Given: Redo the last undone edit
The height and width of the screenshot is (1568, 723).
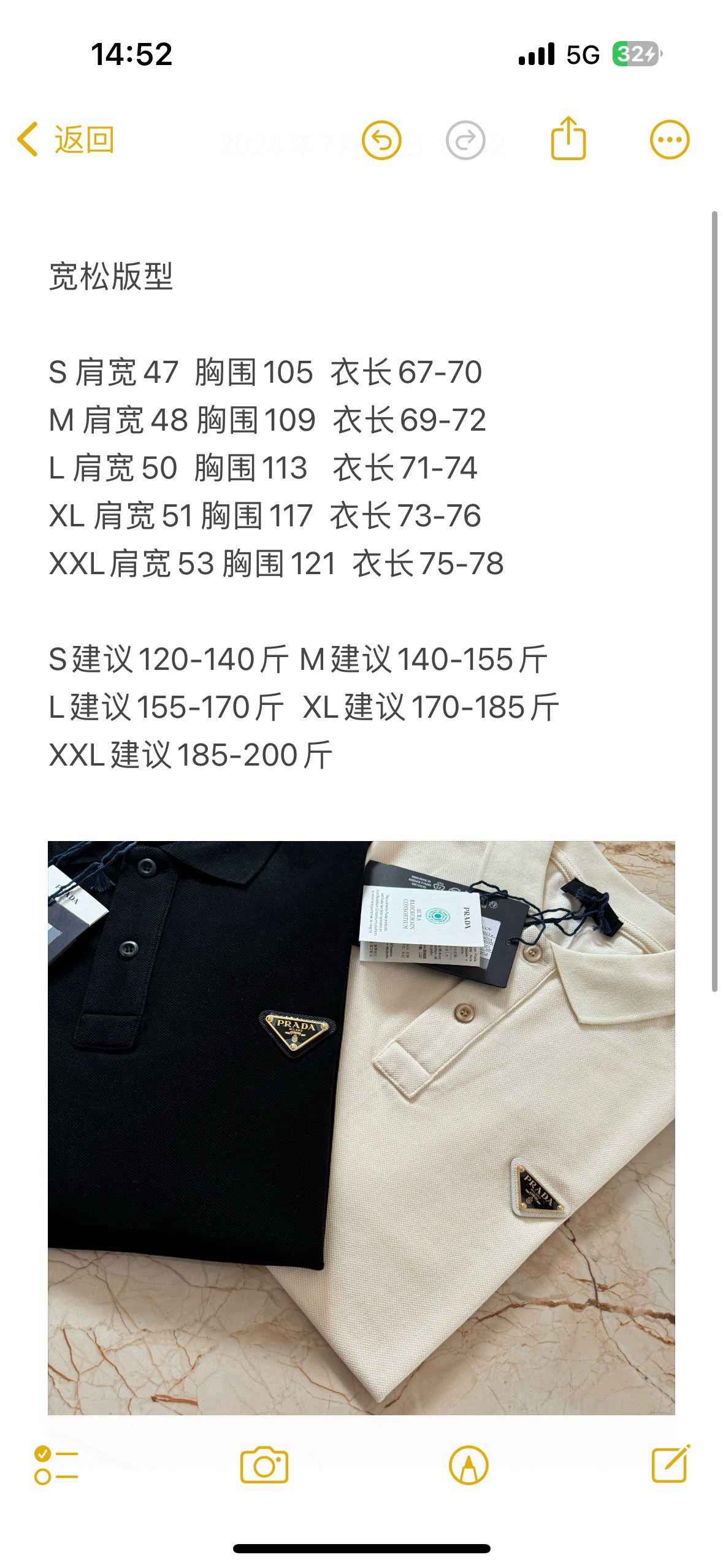Looking at the screenshot, I should point(465,140).
